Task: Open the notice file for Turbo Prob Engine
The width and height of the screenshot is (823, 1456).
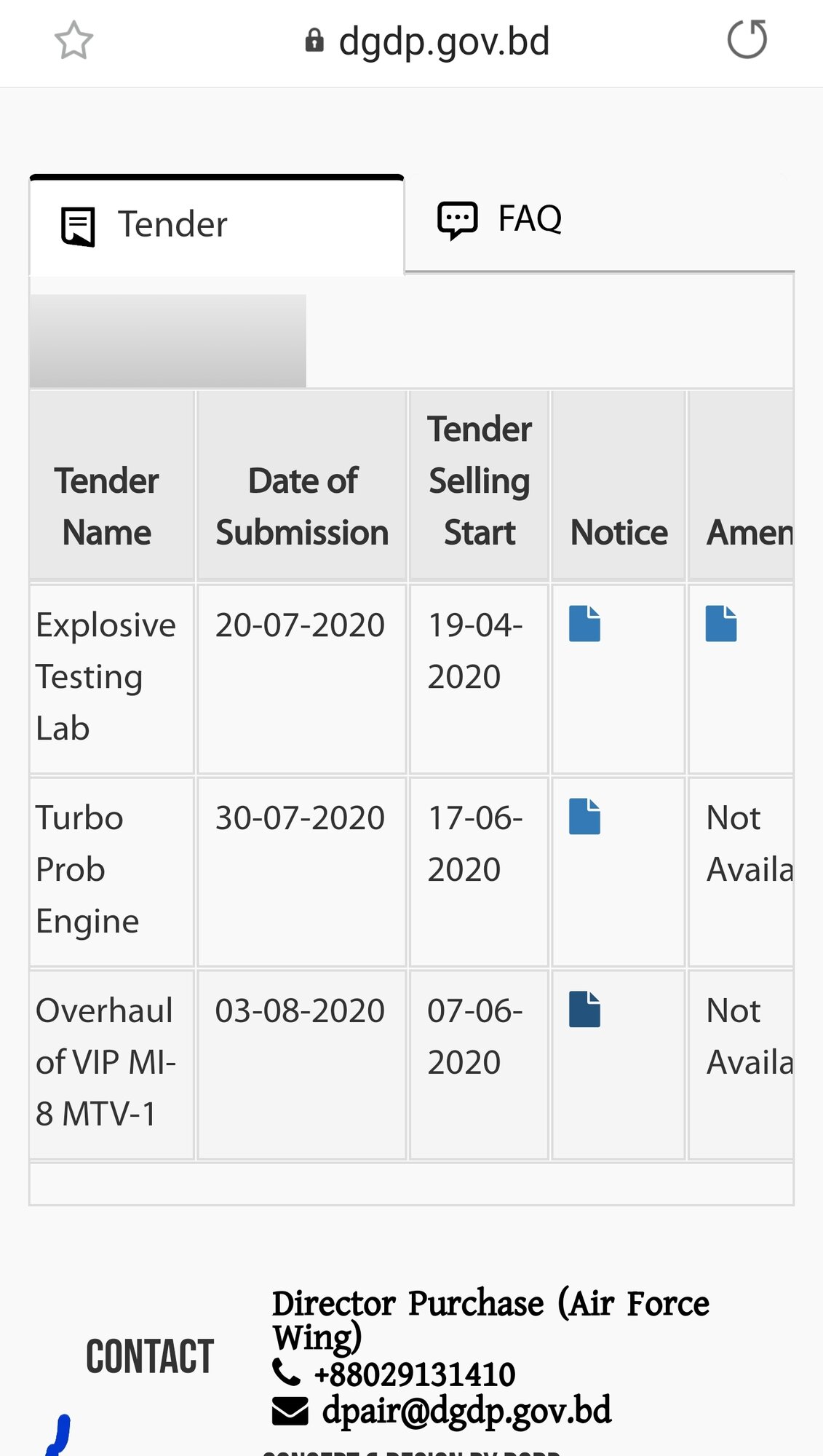Action: pyautogui.click(x=584, y=817)
